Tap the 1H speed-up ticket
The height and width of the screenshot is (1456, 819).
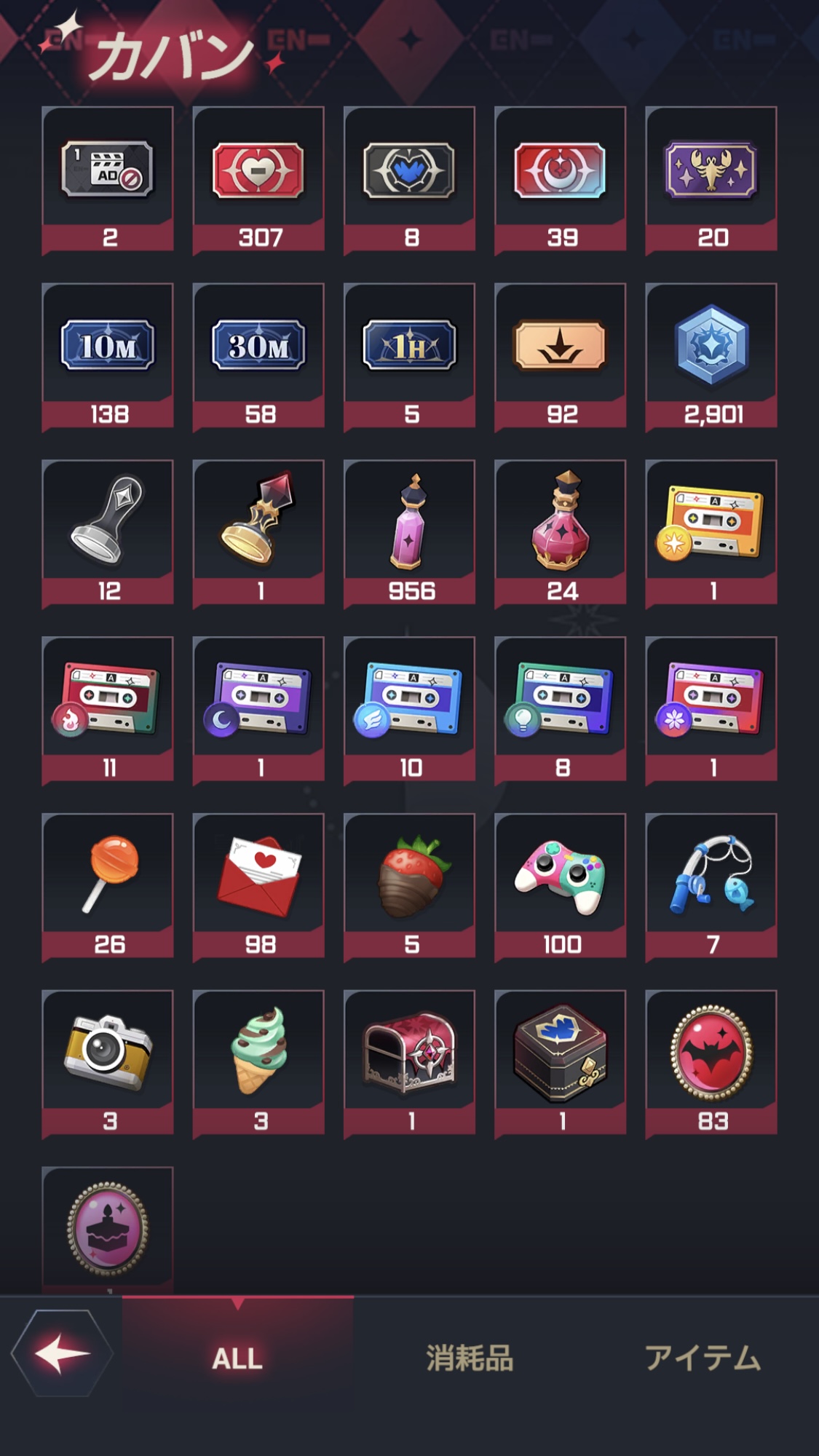pyautogui.click(x=409, y=355)
